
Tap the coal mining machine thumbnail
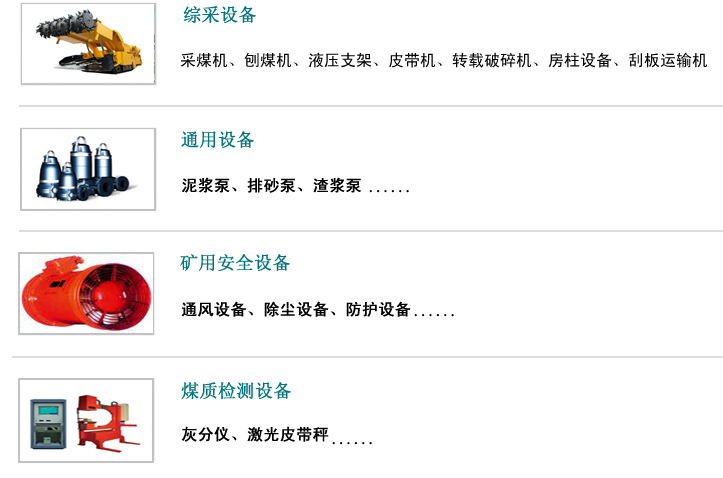pyautogui.click(x=88, y=43)
